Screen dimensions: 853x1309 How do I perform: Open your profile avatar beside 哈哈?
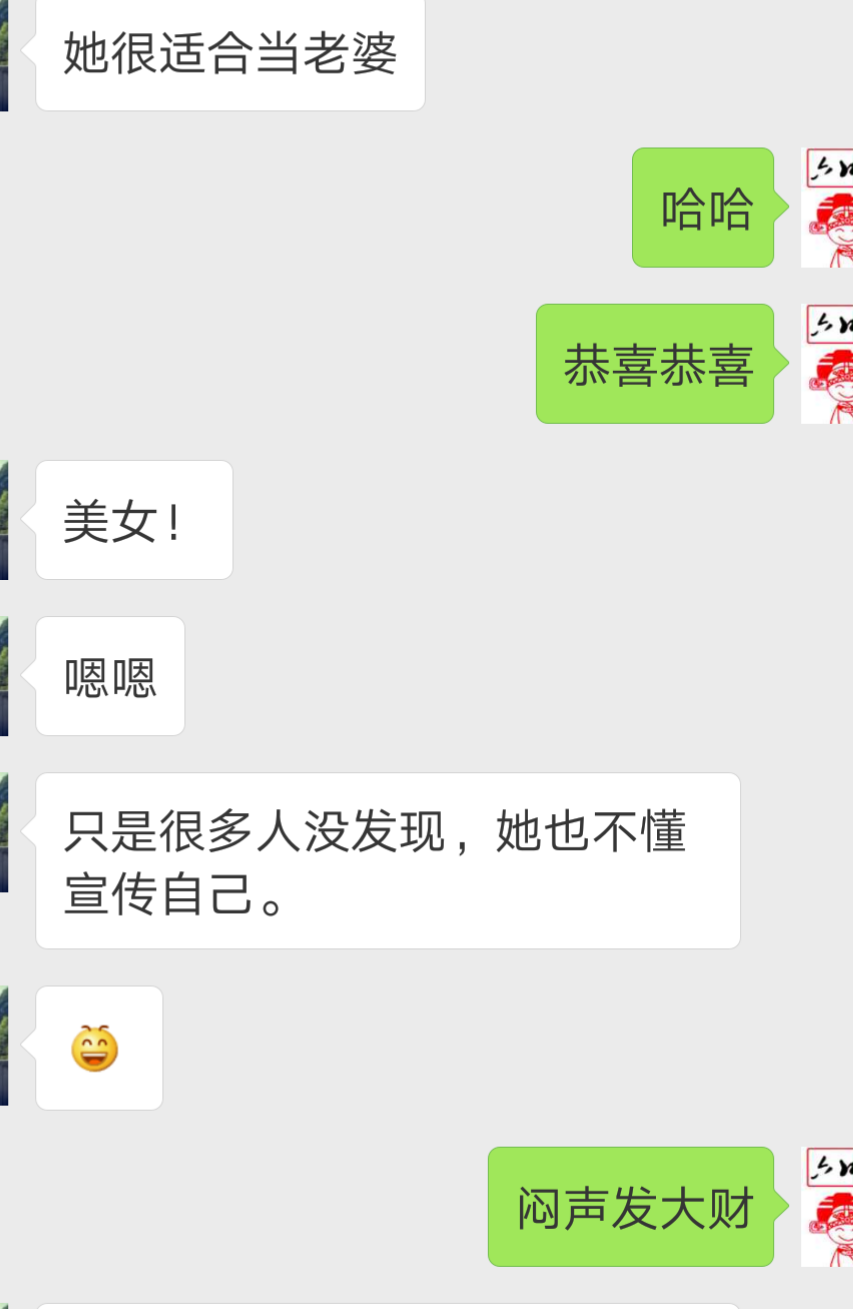[x=827, y=208]
